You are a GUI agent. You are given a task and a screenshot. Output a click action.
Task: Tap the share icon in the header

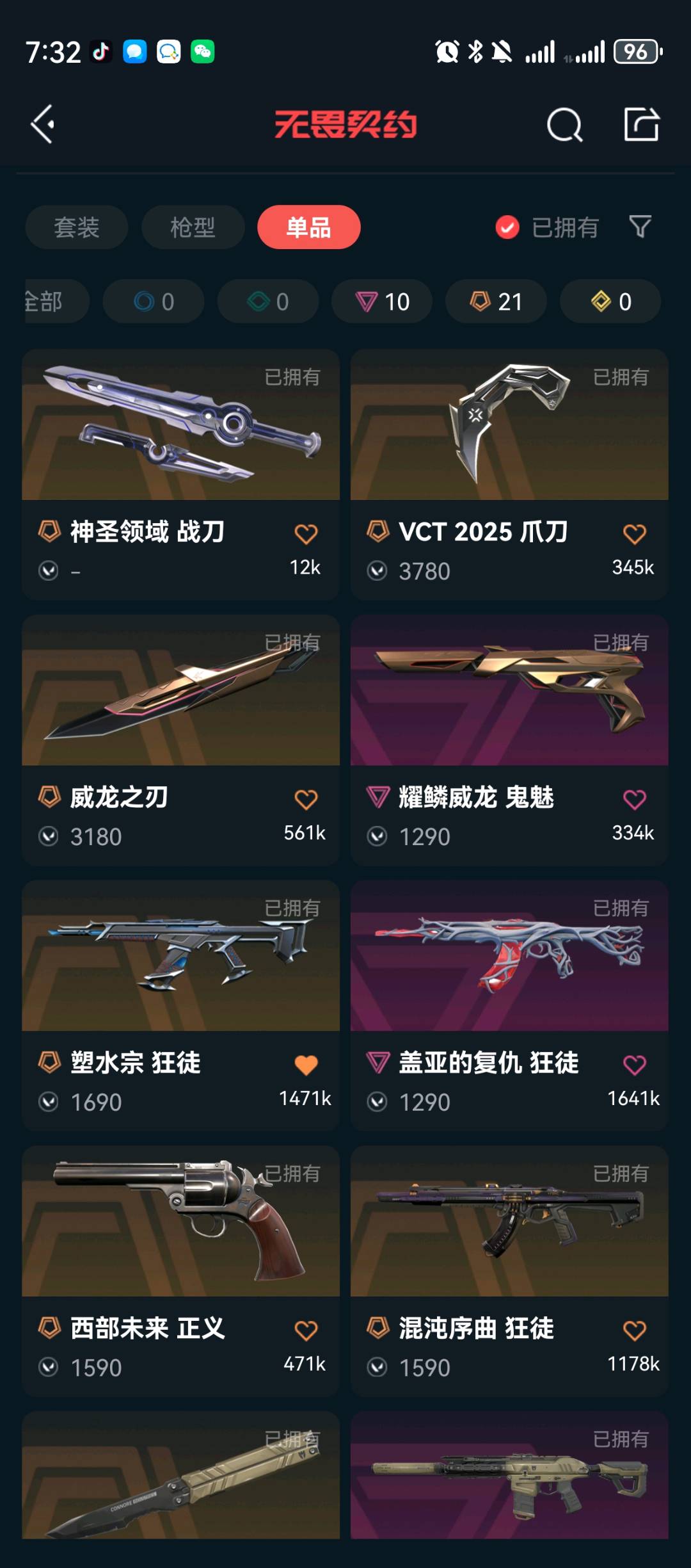tap(641, 124)
